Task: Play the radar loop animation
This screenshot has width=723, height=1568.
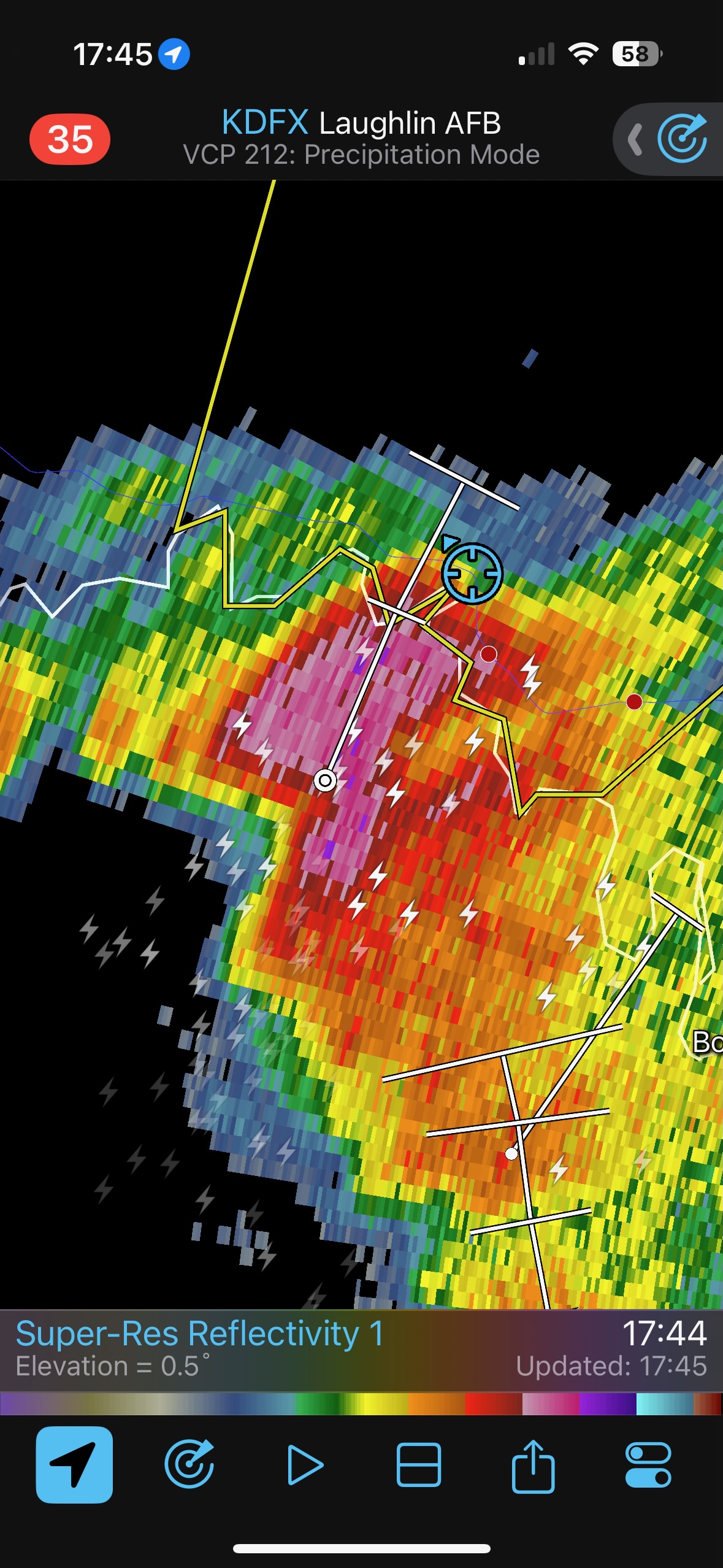Action: pos(304,1465)
